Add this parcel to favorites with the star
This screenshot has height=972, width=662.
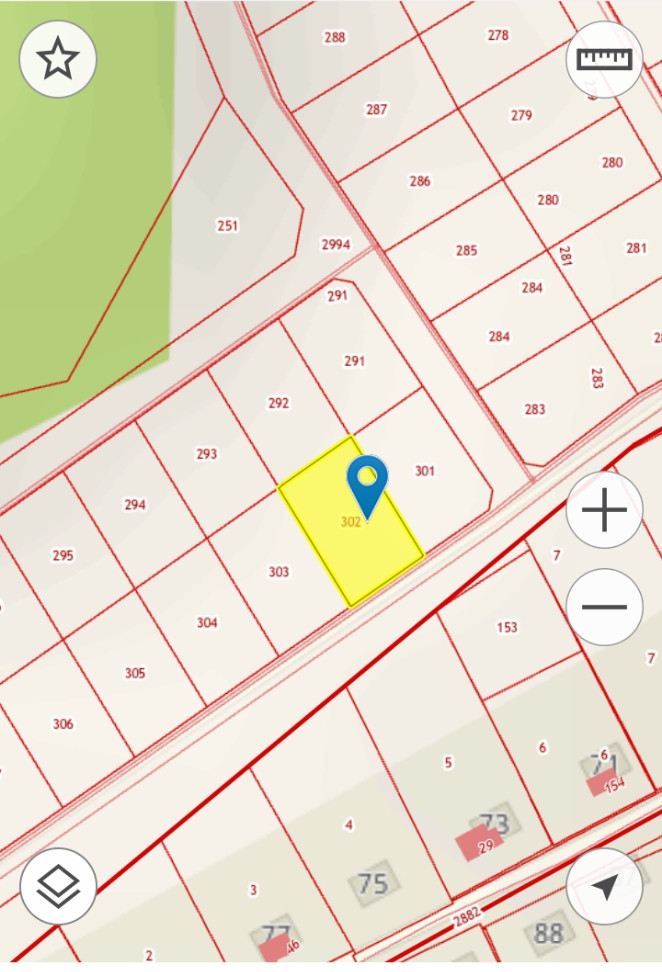[58, 59]
